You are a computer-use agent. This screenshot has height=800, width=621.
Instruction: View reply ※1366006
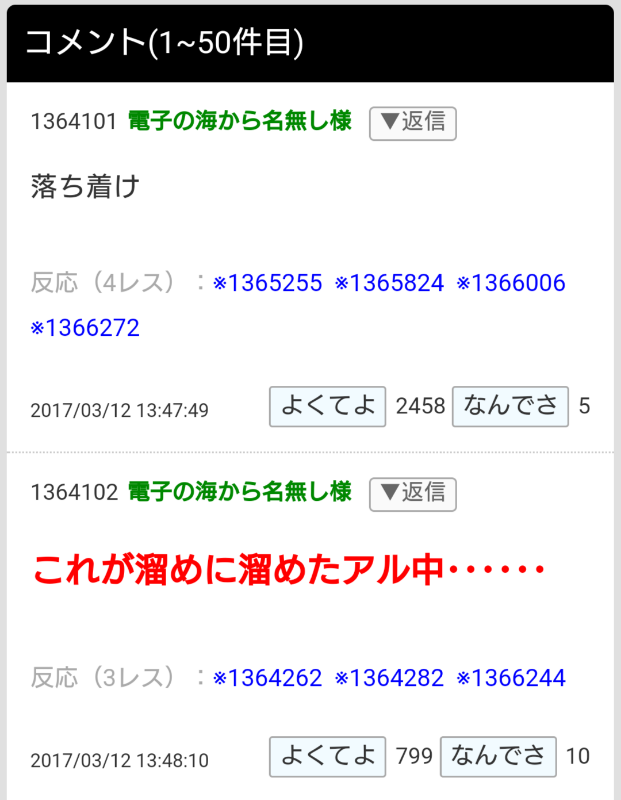tap(511, 283)
